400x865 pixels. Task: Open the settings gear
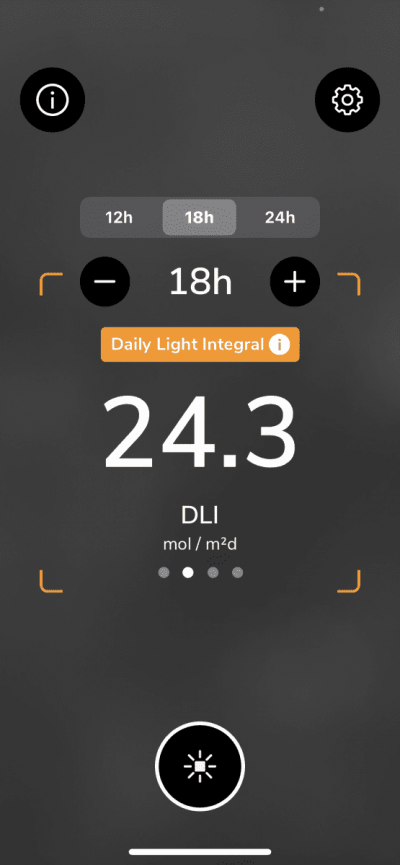347,100
